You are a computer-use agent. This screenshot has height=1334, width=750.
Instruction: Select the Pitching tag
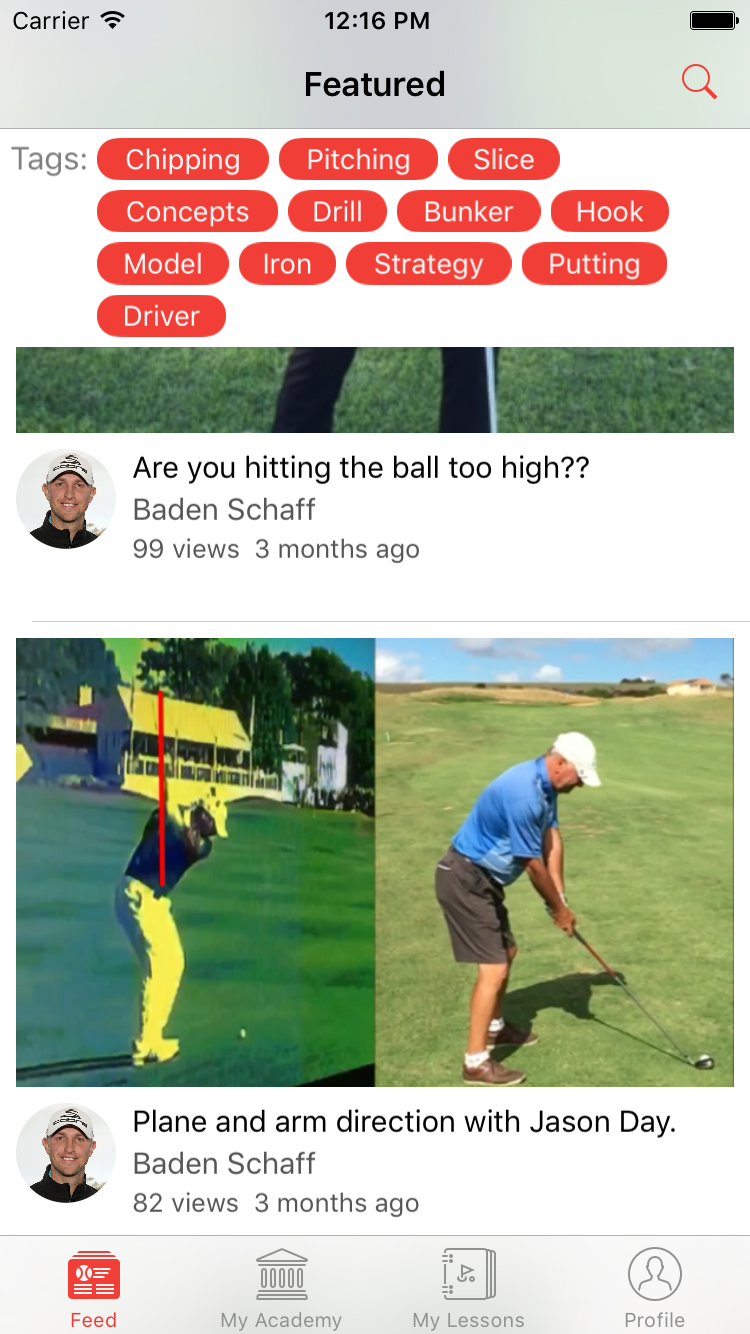click(358, 160)
